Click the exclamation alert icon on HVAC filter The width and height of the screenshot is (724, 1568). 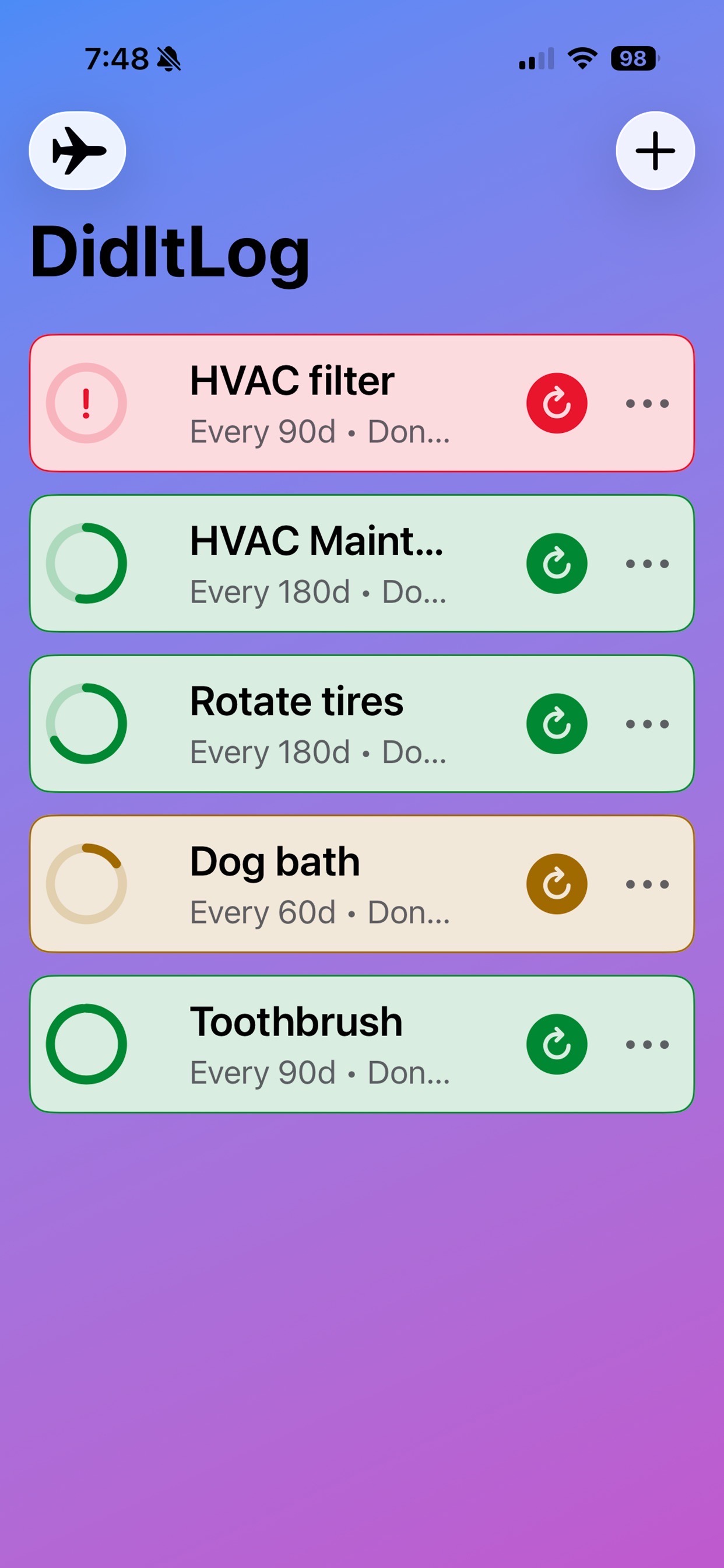(87, 402)
